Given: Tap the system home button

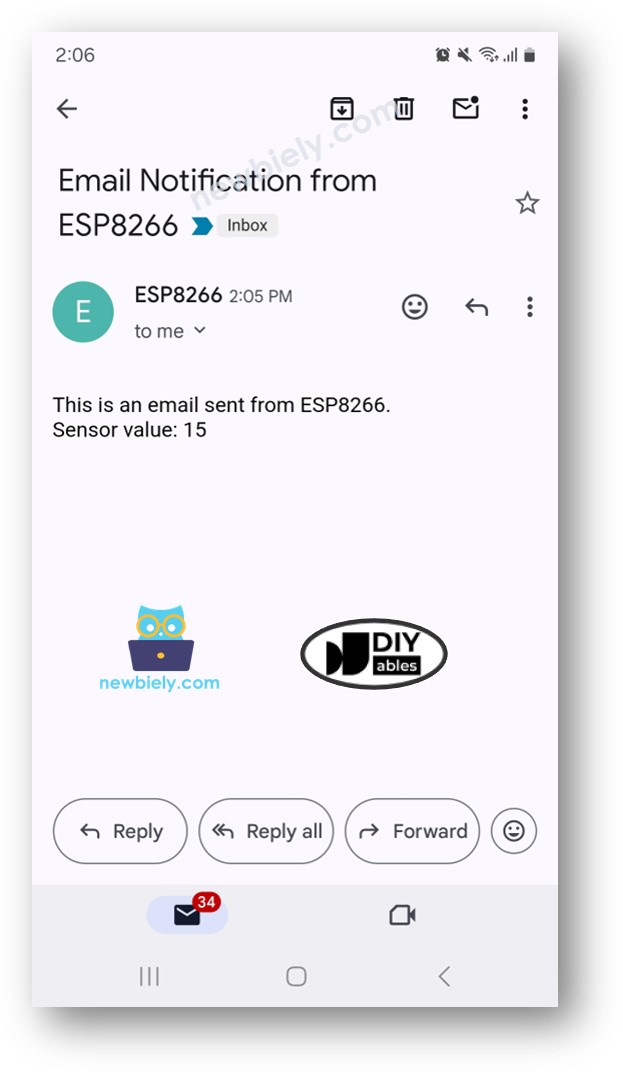Looking at the screenshot, I should (296, 977).
